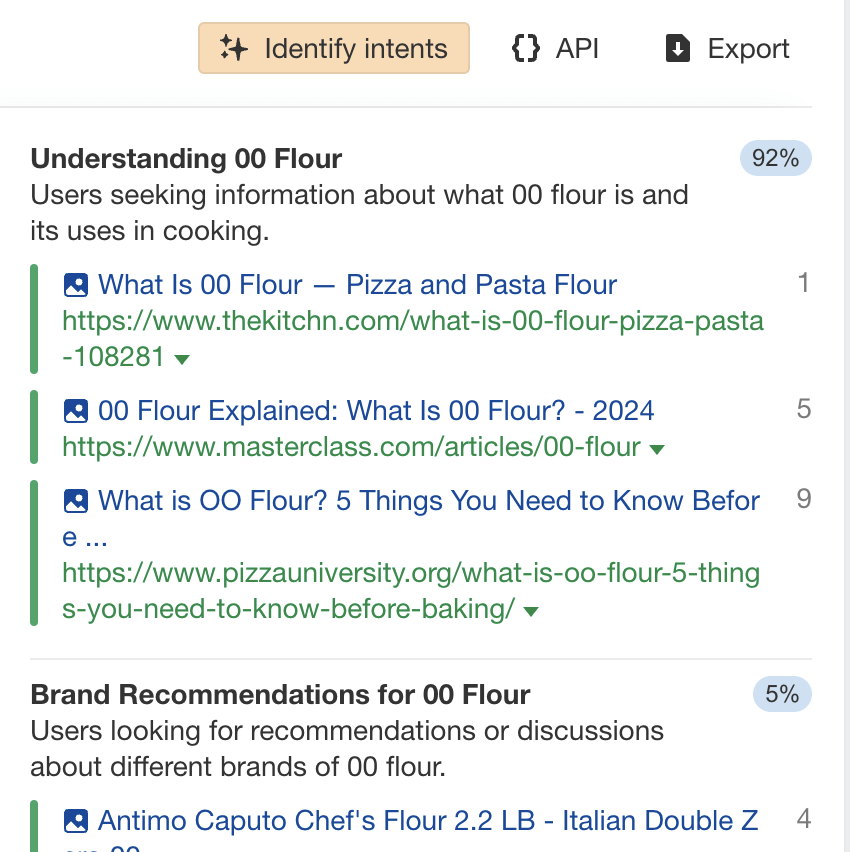The height and width of the screenshot is (852, 850).
Task: Expand the dropdown arrow after thekitchn URL
Action: click(183, 357)
